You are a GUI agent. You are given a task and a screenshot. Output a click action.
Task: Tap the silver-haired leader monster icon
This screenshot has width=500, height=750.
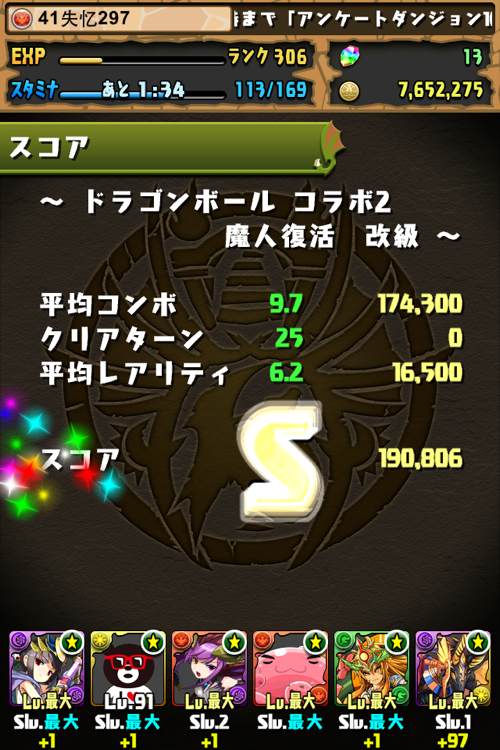pyautogui.click(x=47, y=669)
